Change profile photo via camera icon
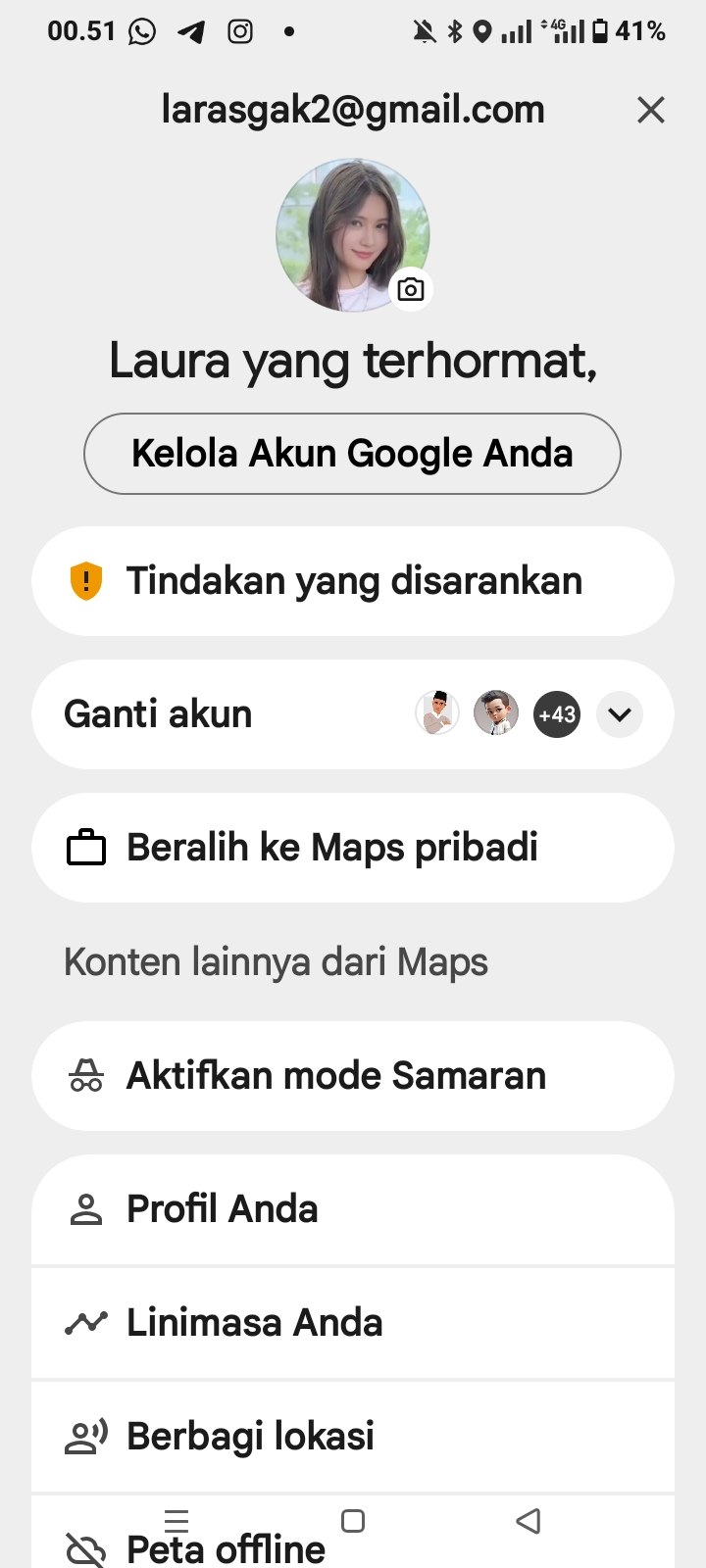Viewport: 706px width, 1568px height. (411, 289)
